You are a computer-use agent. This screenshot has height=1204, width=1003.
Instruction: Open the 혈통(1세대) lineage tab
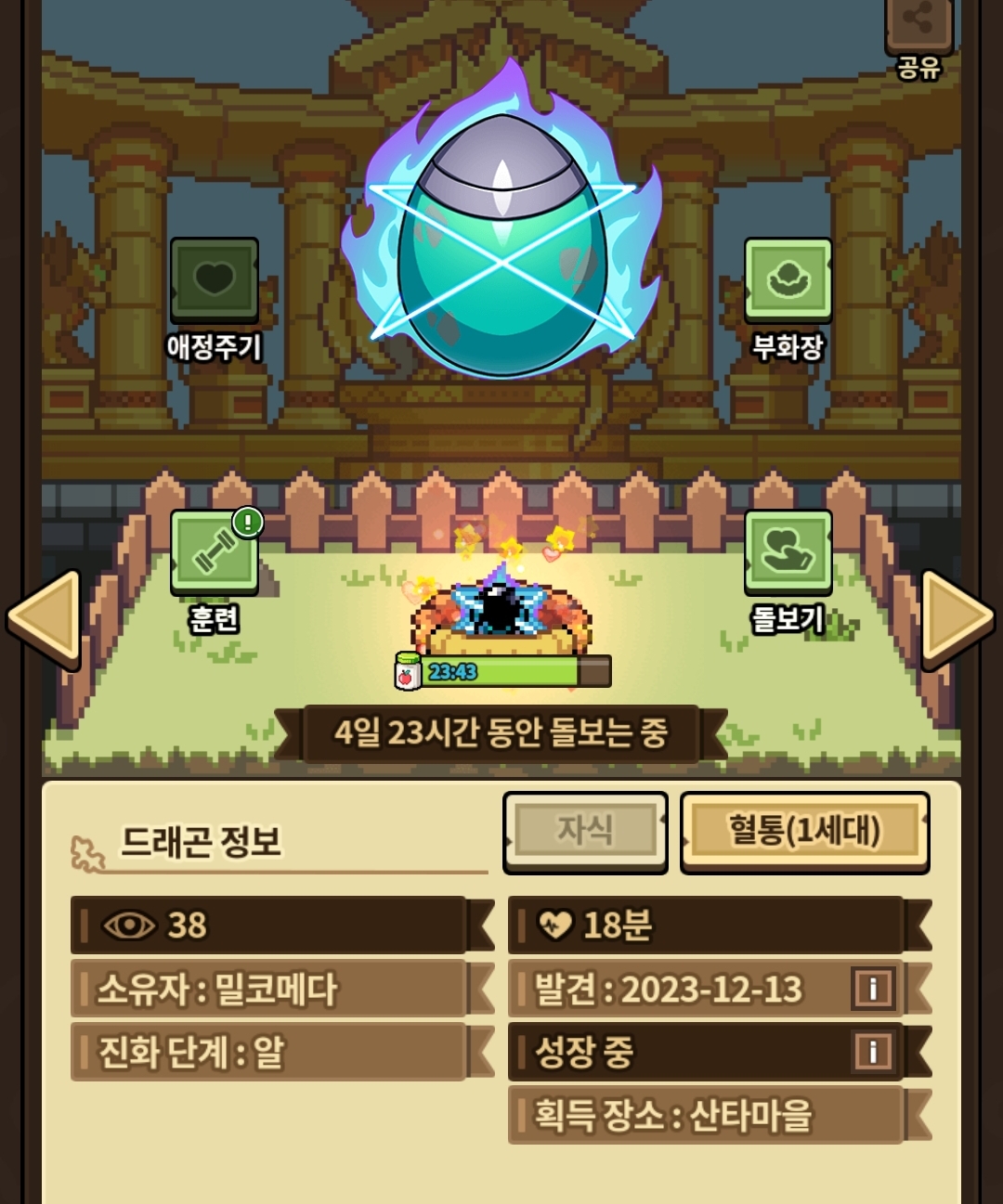(x=805, y=832)
